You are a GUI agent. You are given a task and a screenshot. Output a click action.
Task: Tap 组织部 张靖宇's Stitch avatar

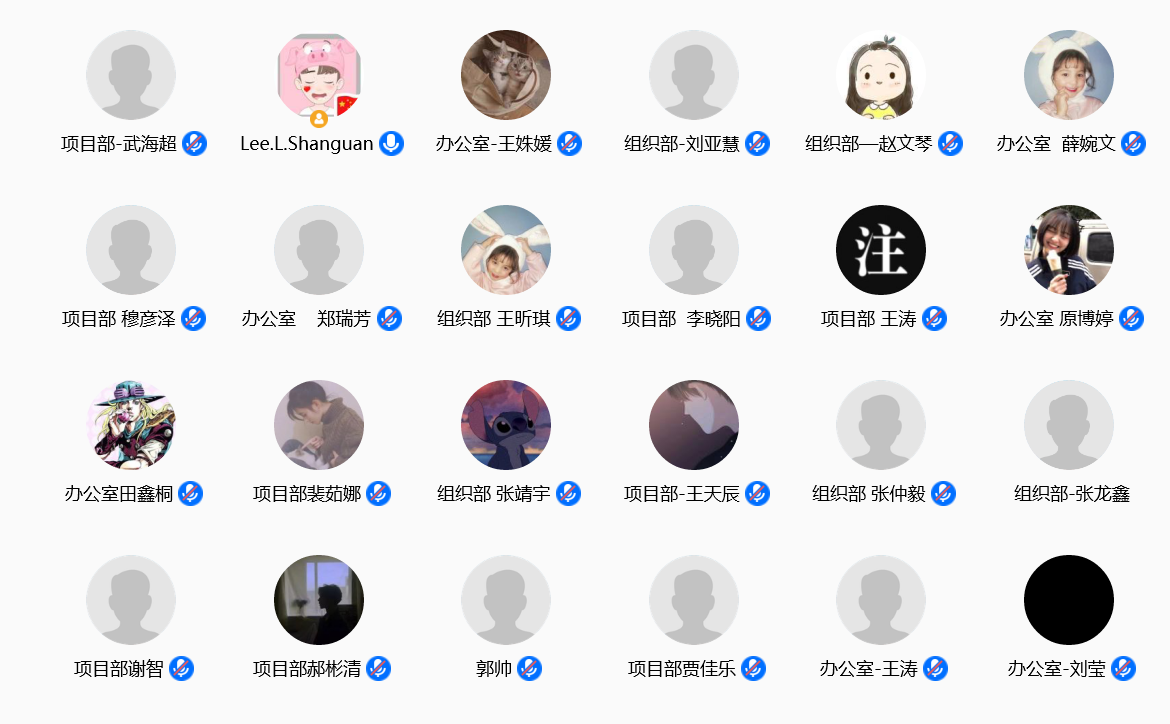click(506, 425)
